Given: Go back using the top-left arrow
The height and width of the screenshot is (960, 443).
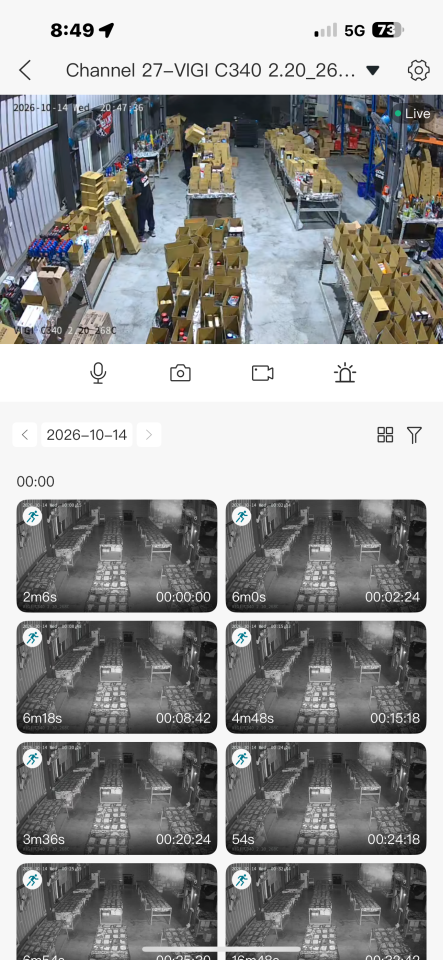Looking at the screenshot, I should coord(25,70).
